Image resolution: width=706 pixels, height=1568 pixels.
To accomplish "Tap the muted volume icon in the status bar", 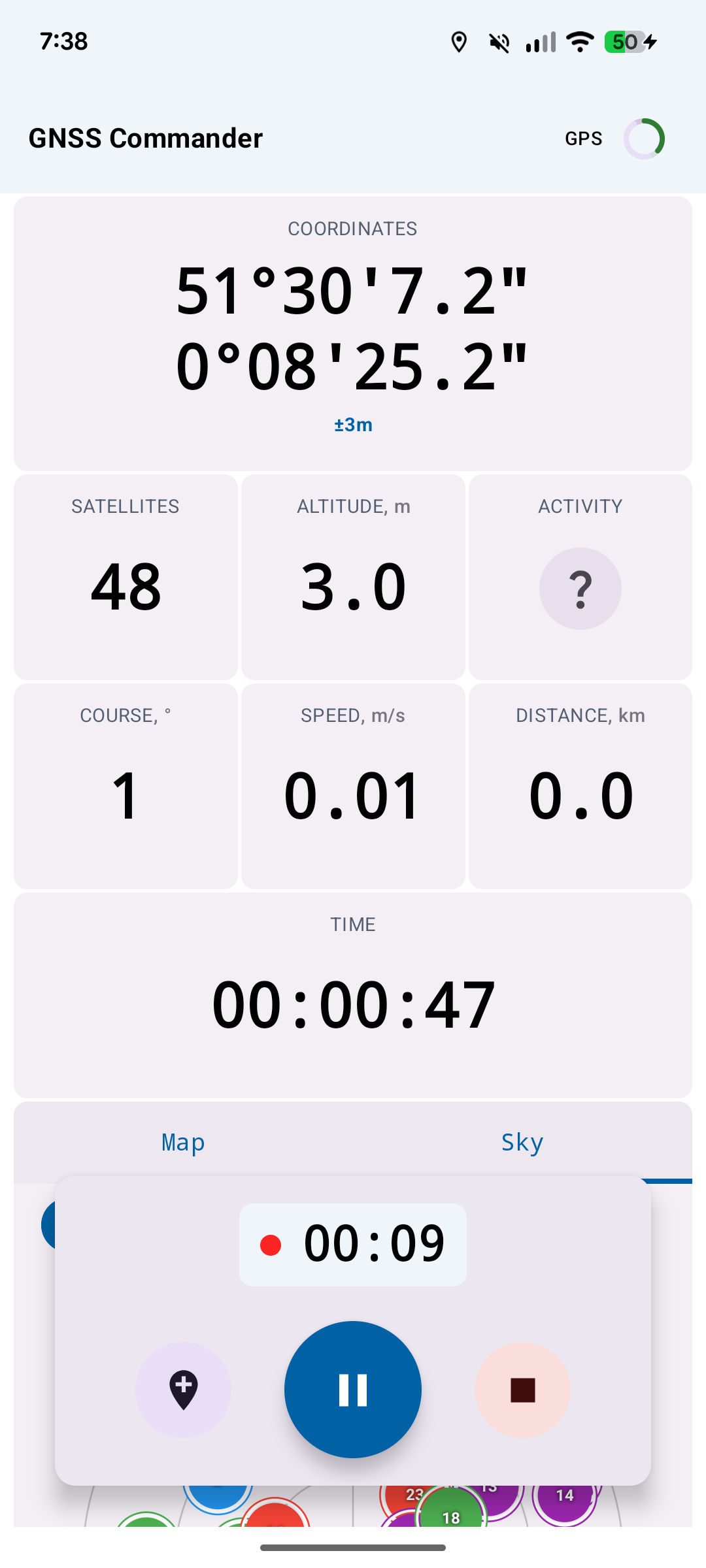I will [499, 41].
